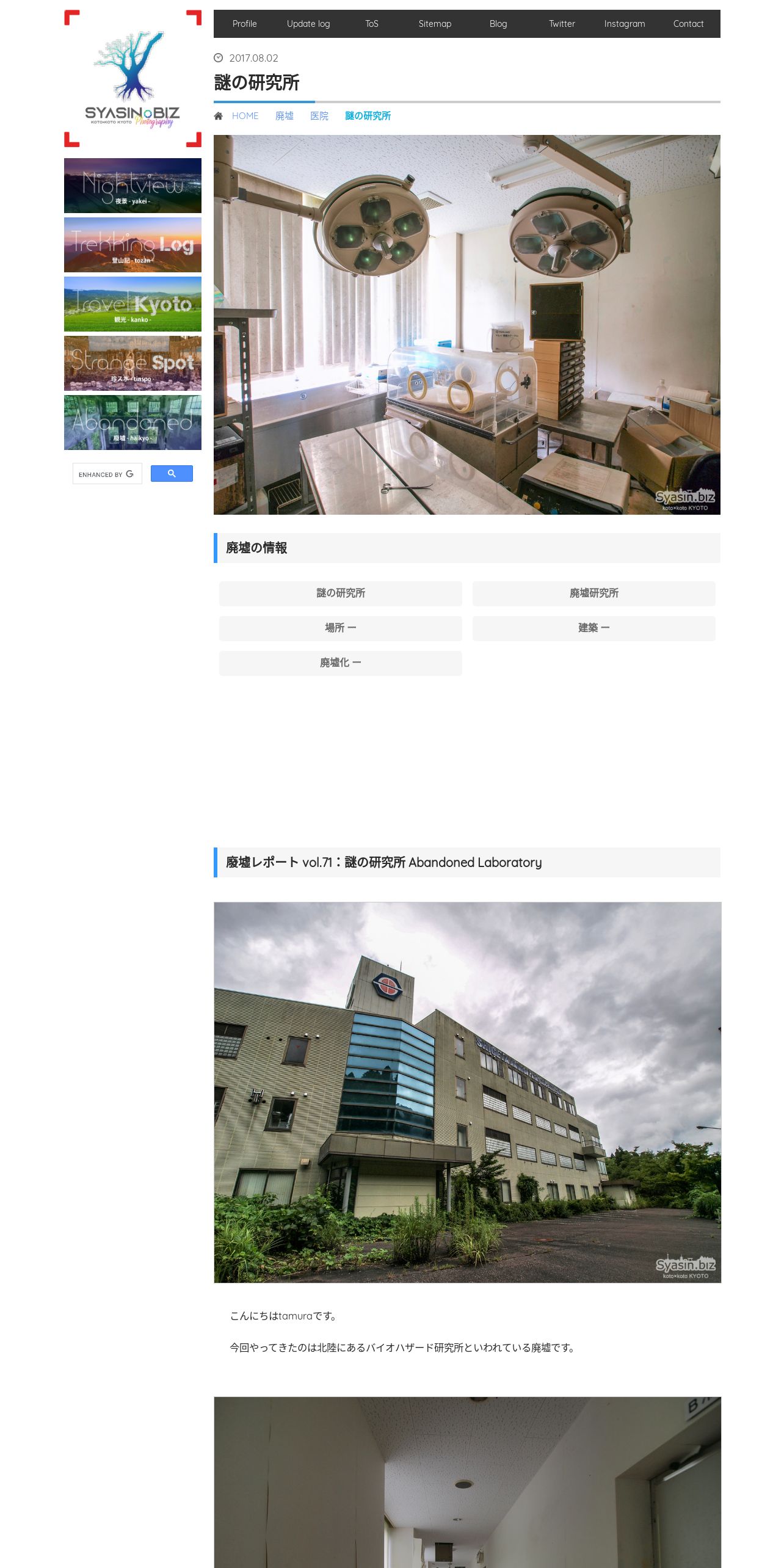Tap the SYASIN.BIZ site logo
This screenshot has width=784, height=1568.
point(132,79)
